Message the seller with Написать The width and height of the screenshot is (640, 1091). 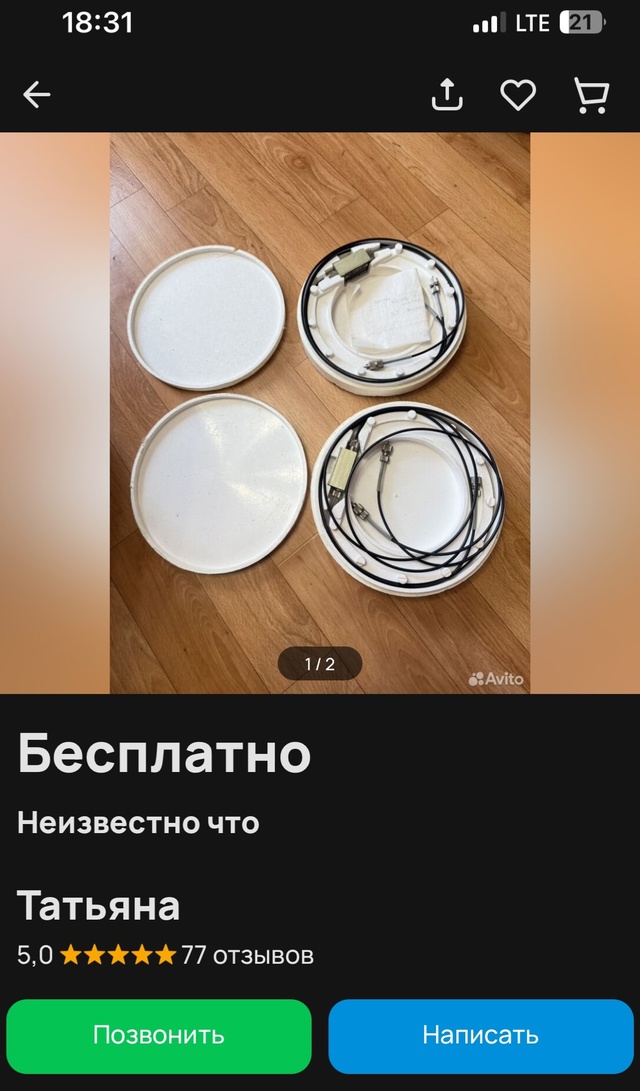480,1035
